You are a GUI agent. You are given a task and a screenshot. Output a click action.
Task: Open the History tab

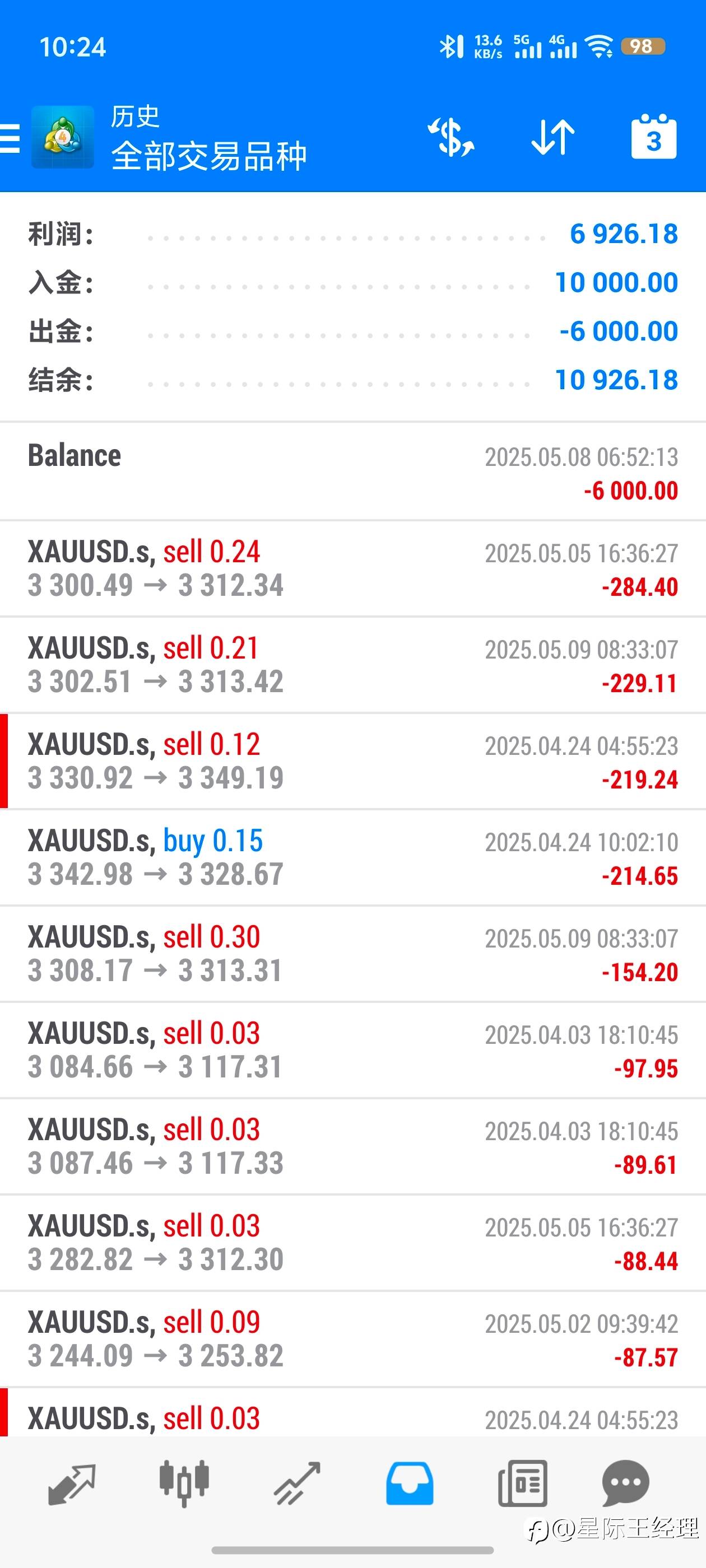410,1484
